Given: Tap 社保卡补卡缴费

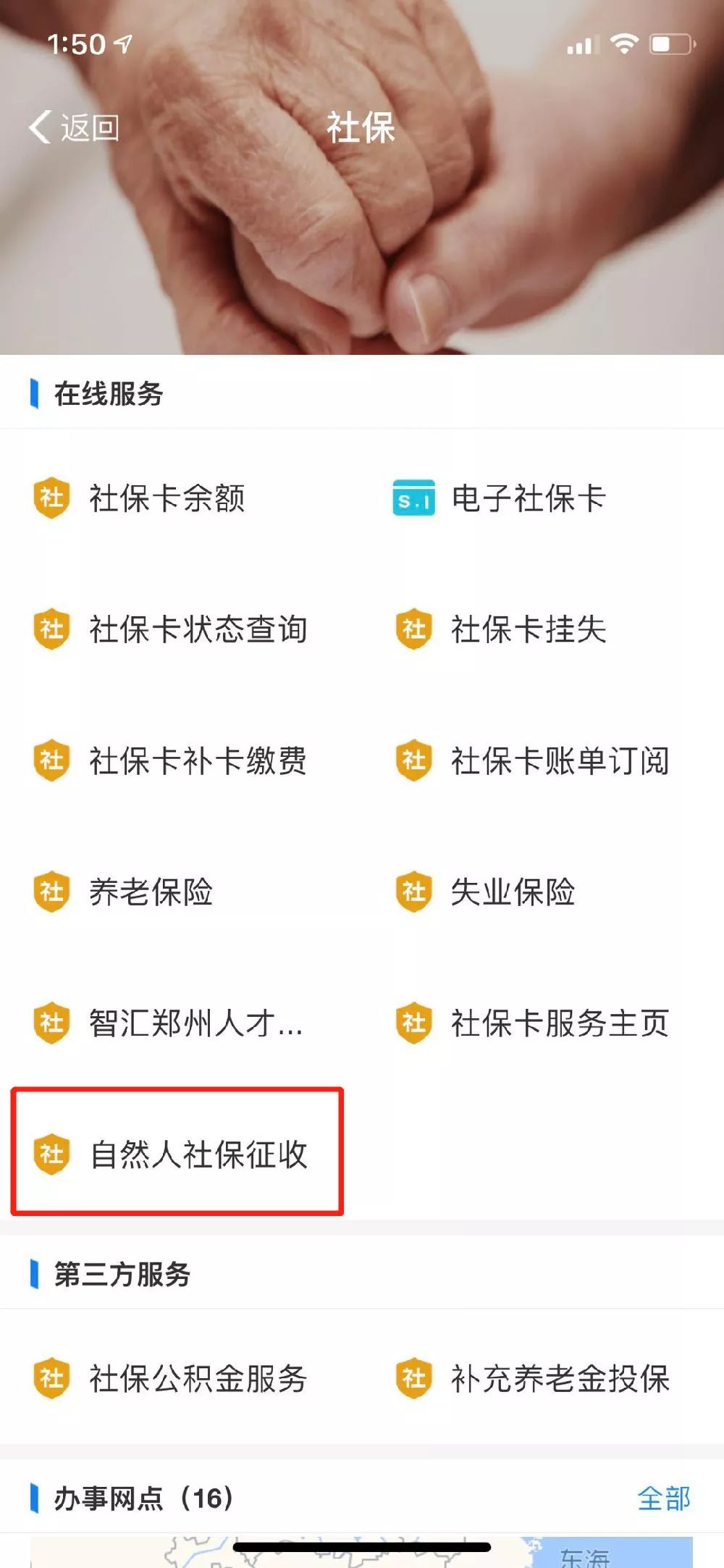Looking at the screenshot, I should tap(170, 760).
